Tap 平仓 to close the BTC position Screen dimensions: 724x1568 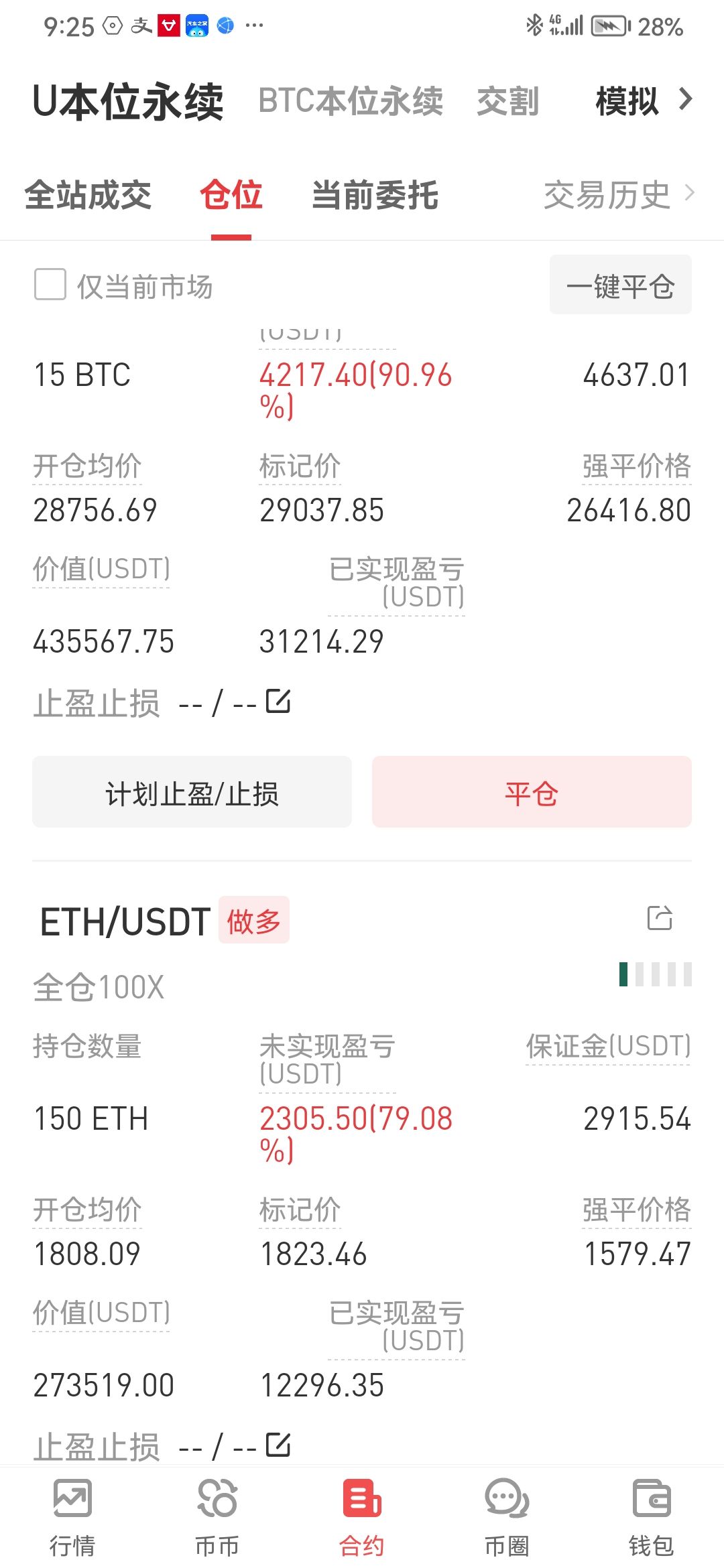(x=532, y=792)
